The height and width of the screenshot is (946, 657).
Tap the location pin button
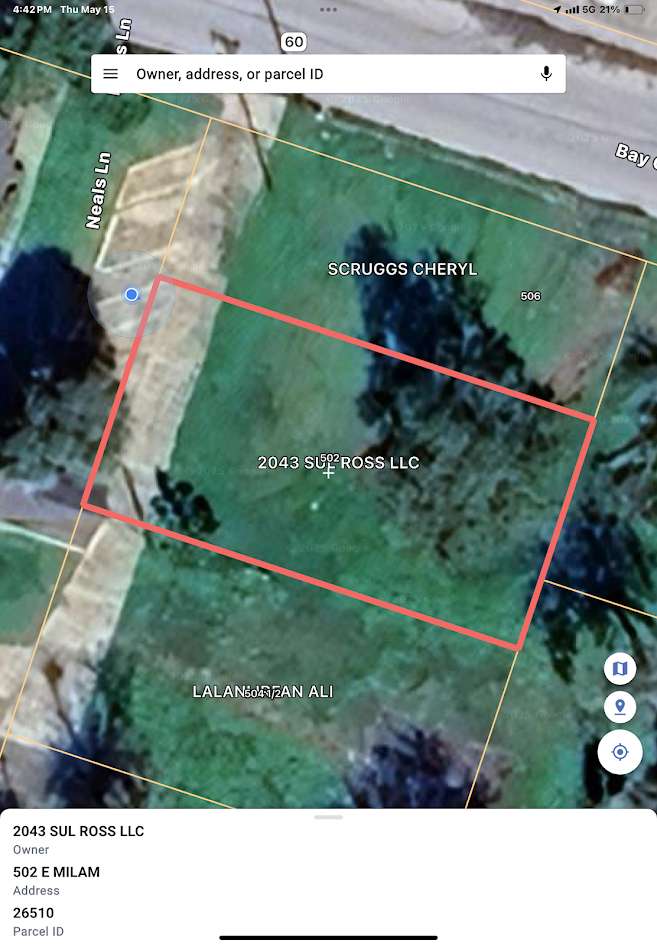pos(620,708)
